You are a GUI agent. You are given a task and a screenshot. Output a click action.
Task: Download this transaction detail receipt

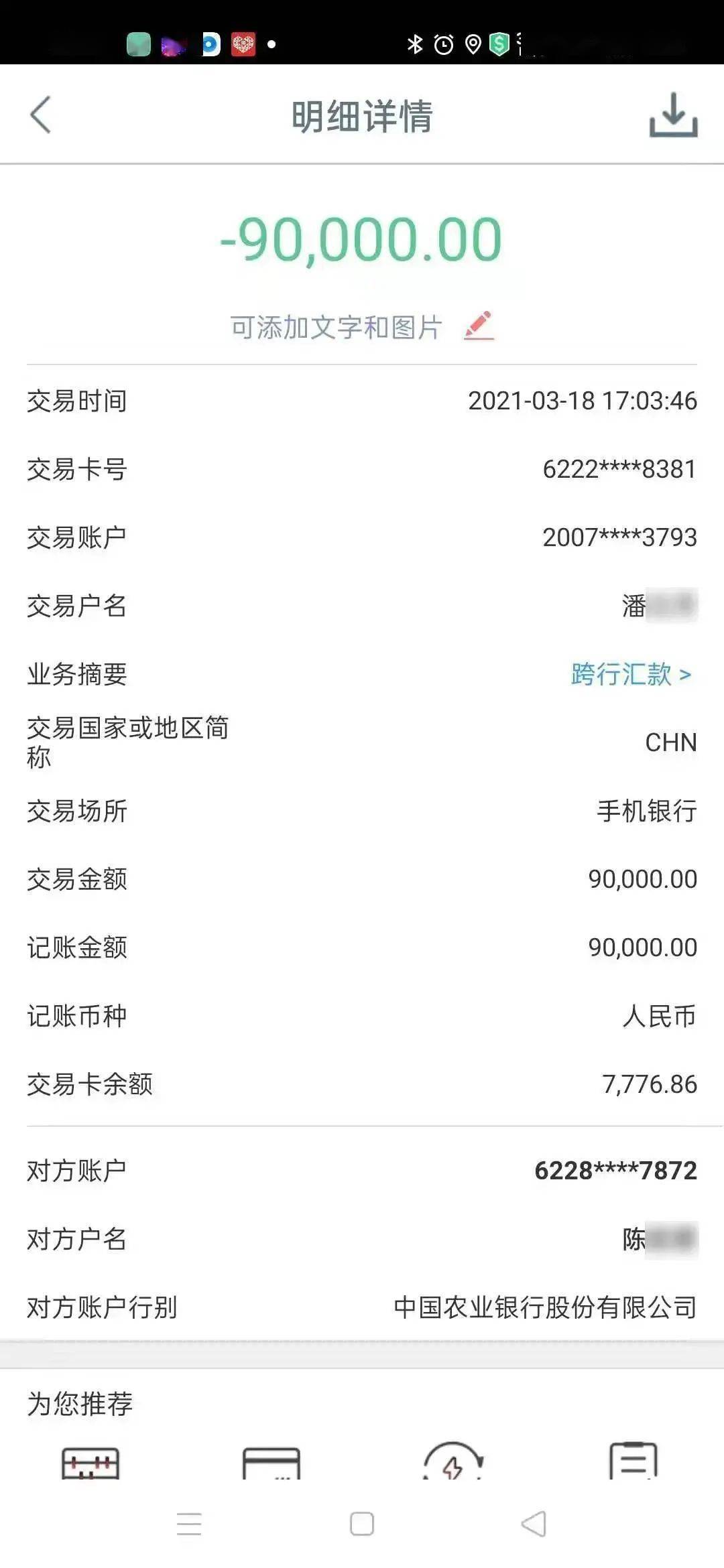(x=673, y=115)
